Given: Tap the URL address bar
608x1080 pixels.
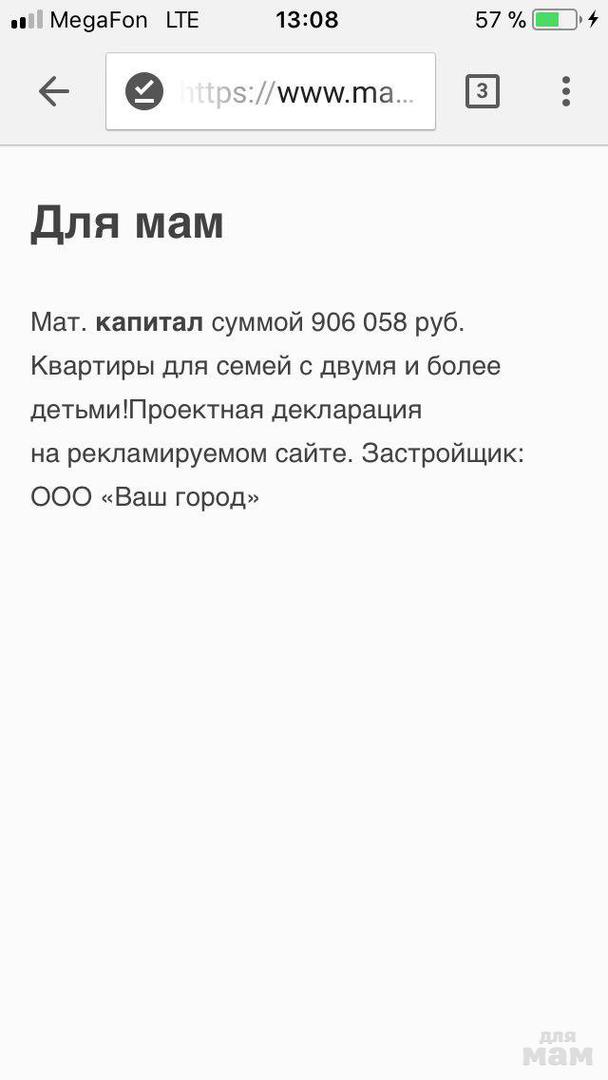Looking at the screenshot, I should [x=295, y=93].
